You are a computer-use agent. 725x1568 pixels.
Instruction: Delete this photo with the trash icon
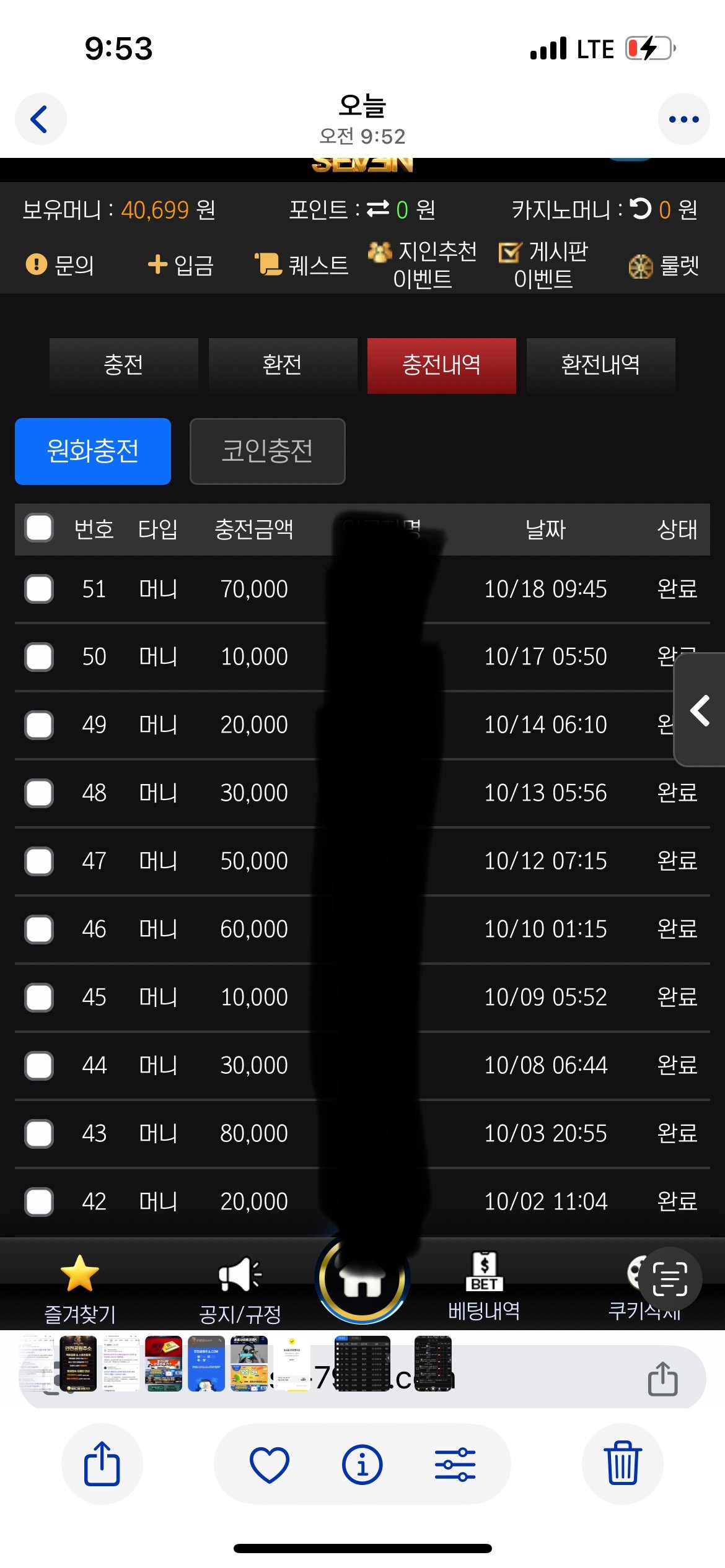point(622,1464)
